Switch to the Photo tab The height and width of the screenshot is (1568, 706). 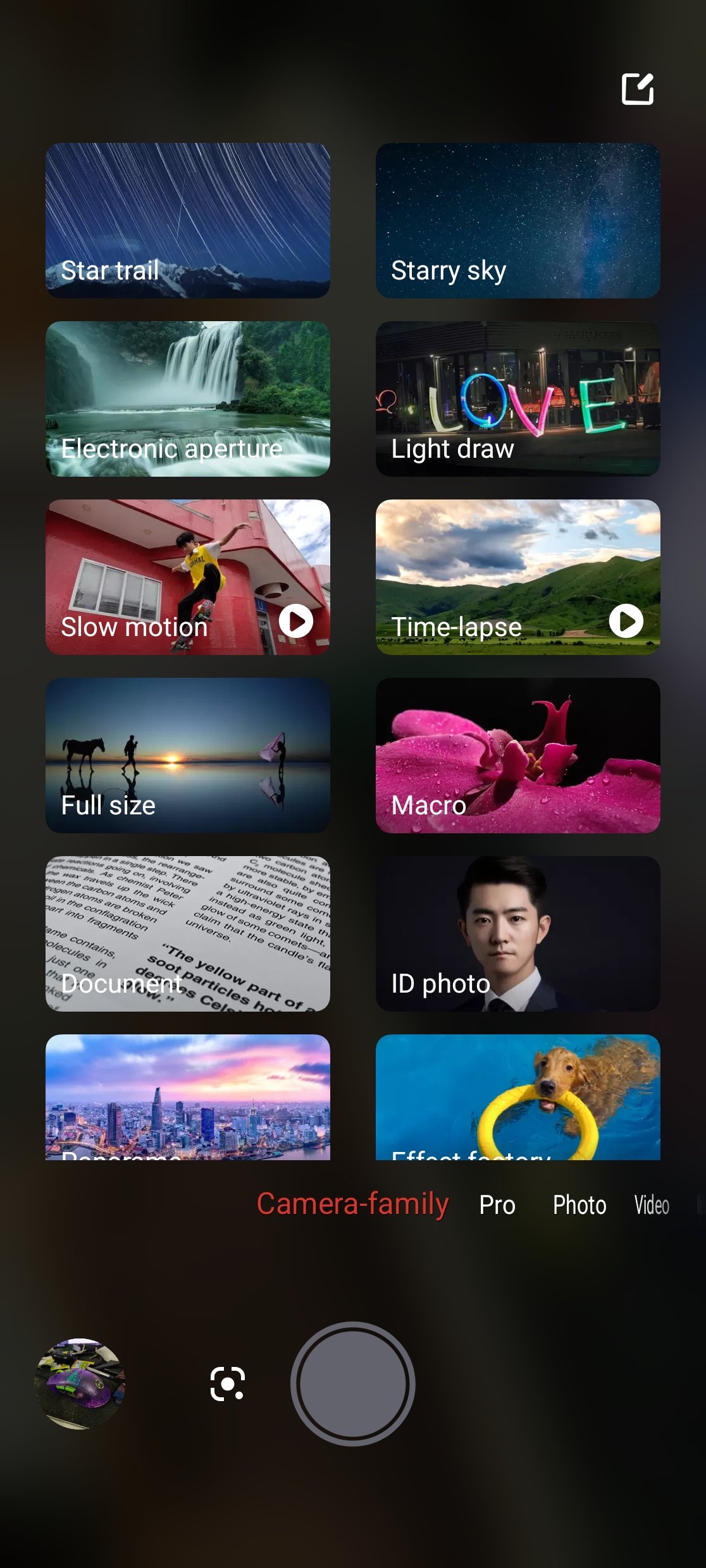579,1205
